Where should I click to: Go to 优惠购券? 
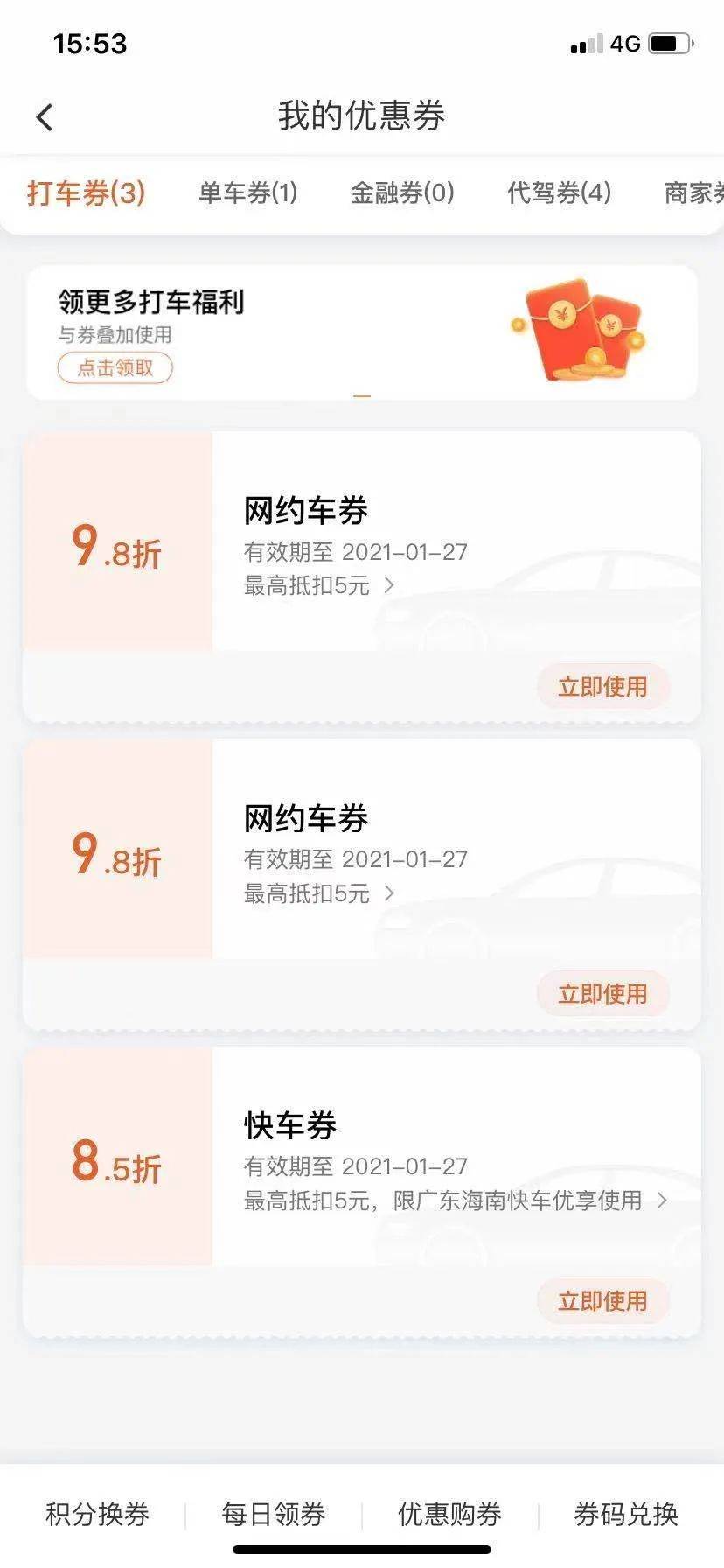(x=449, y=1514)
